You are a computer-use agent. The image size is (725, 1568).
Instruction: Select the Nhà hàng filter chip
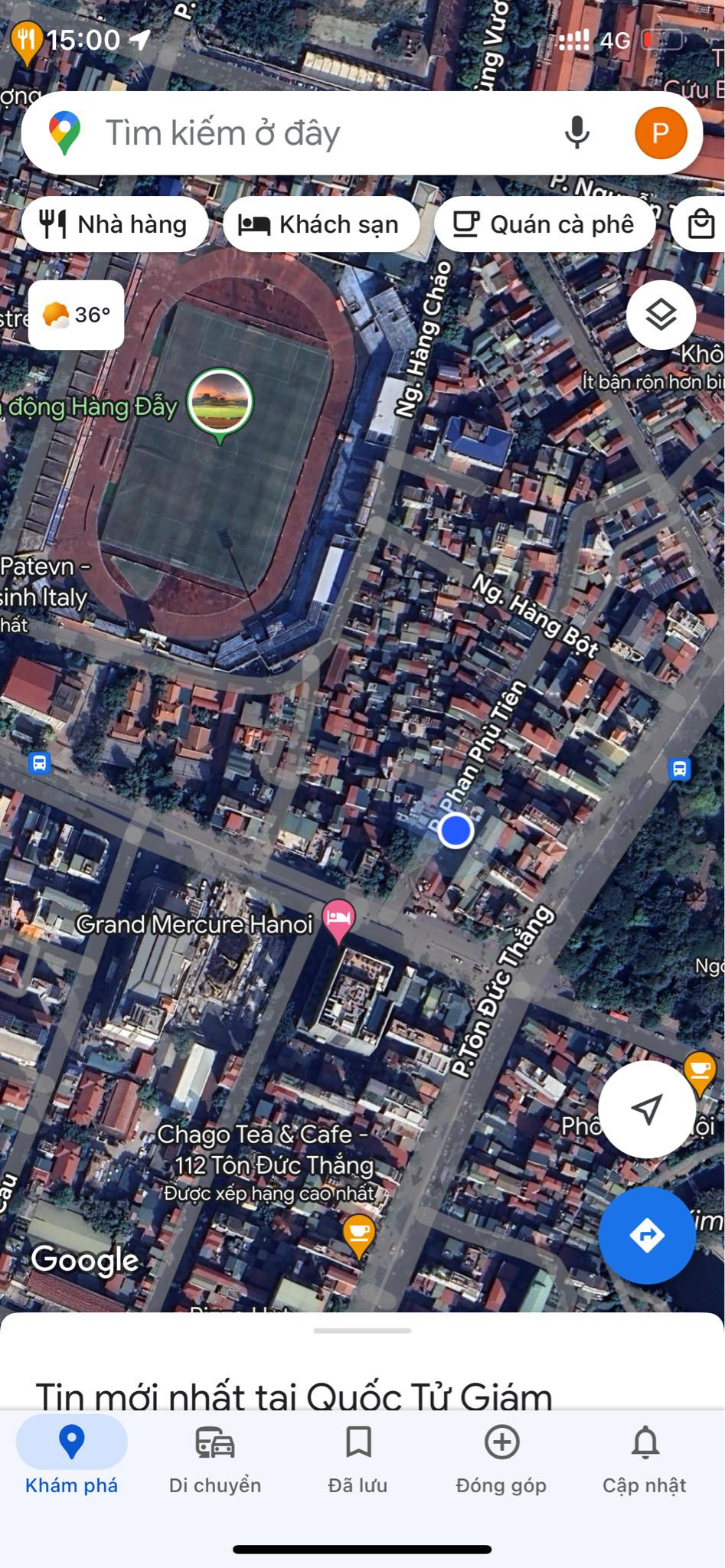coord(116,224)
